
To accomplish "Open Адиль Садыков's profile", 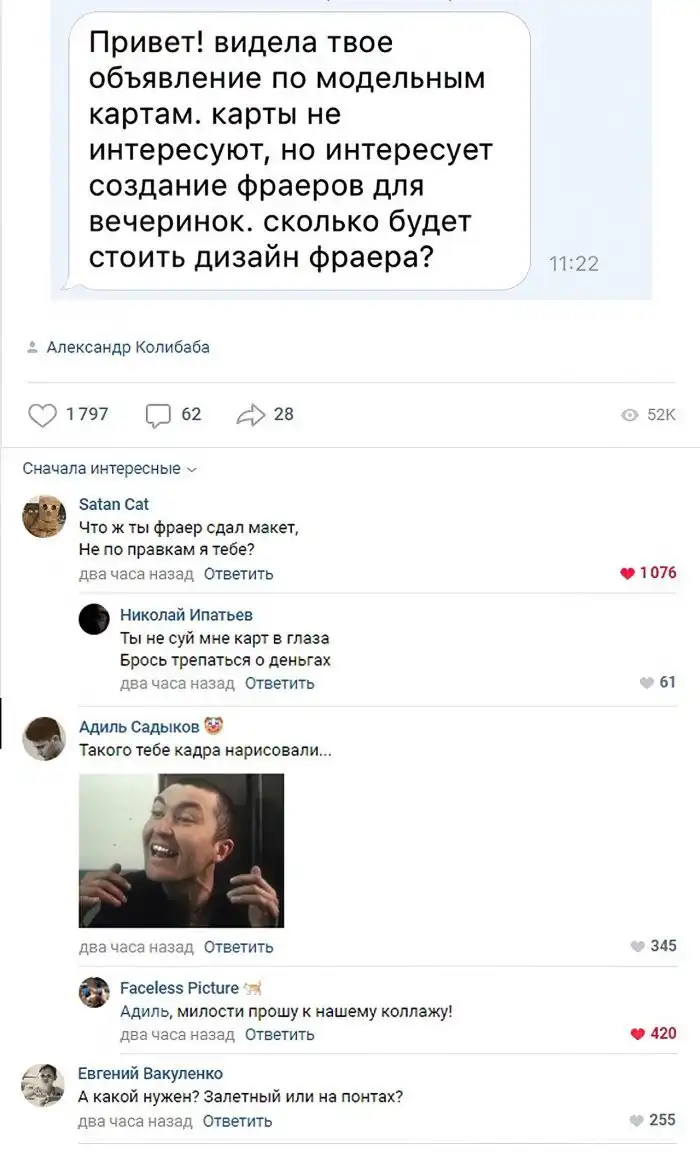I will click(139, 727).
